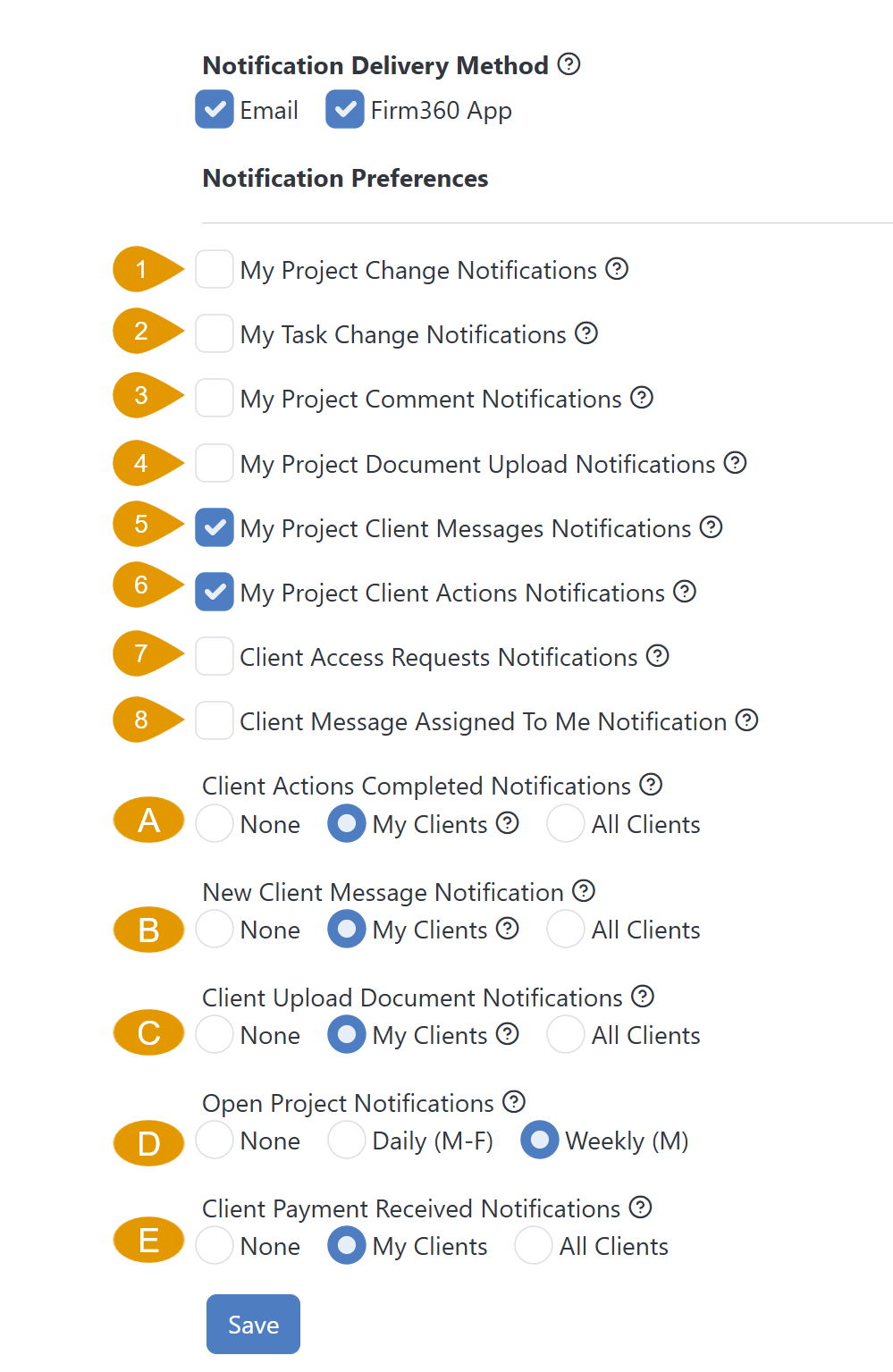Disable the Firm360 App delivery method
The height and width of the screenshot is (1372, 893).
pyautogui.click(x=345, y=109)
